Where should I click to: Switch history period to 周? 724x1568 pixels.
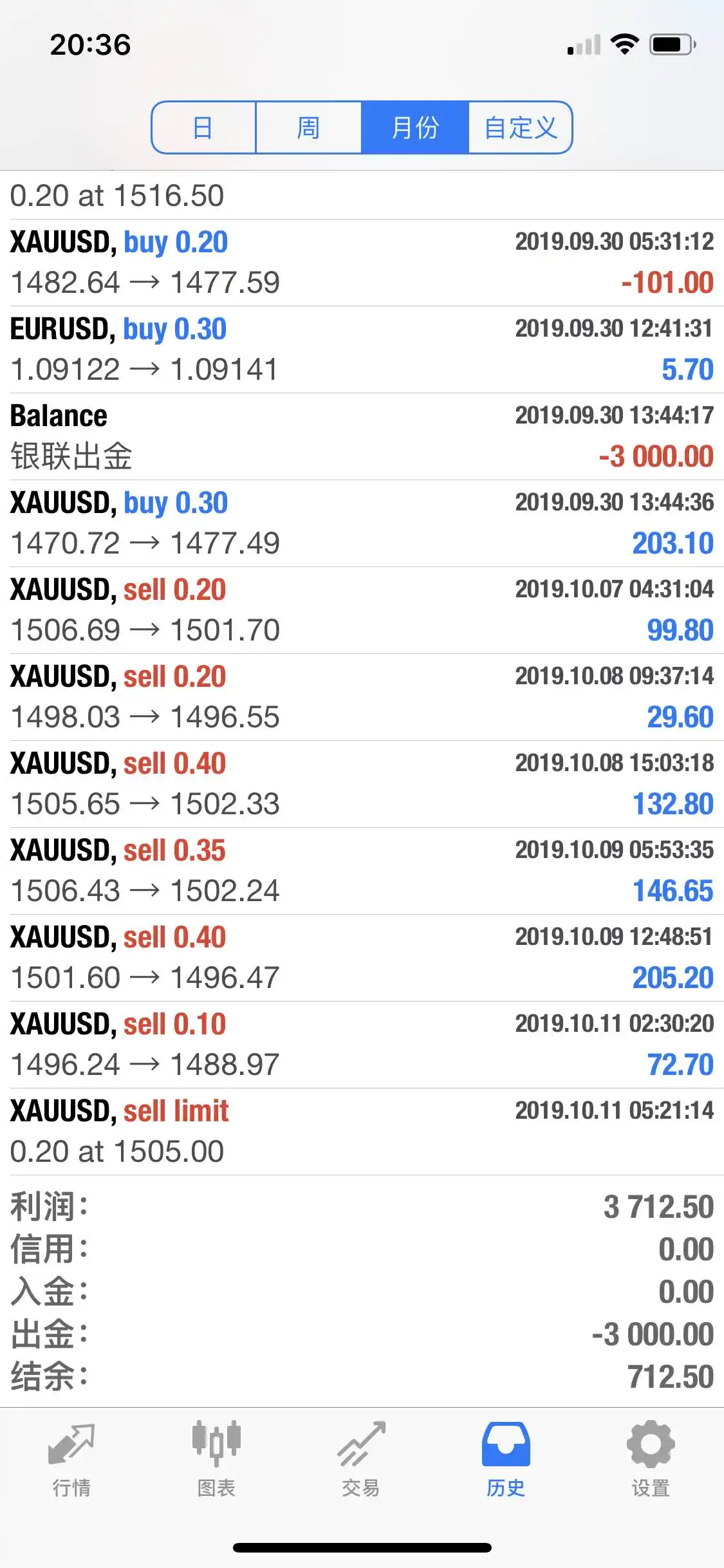point(309,128)
